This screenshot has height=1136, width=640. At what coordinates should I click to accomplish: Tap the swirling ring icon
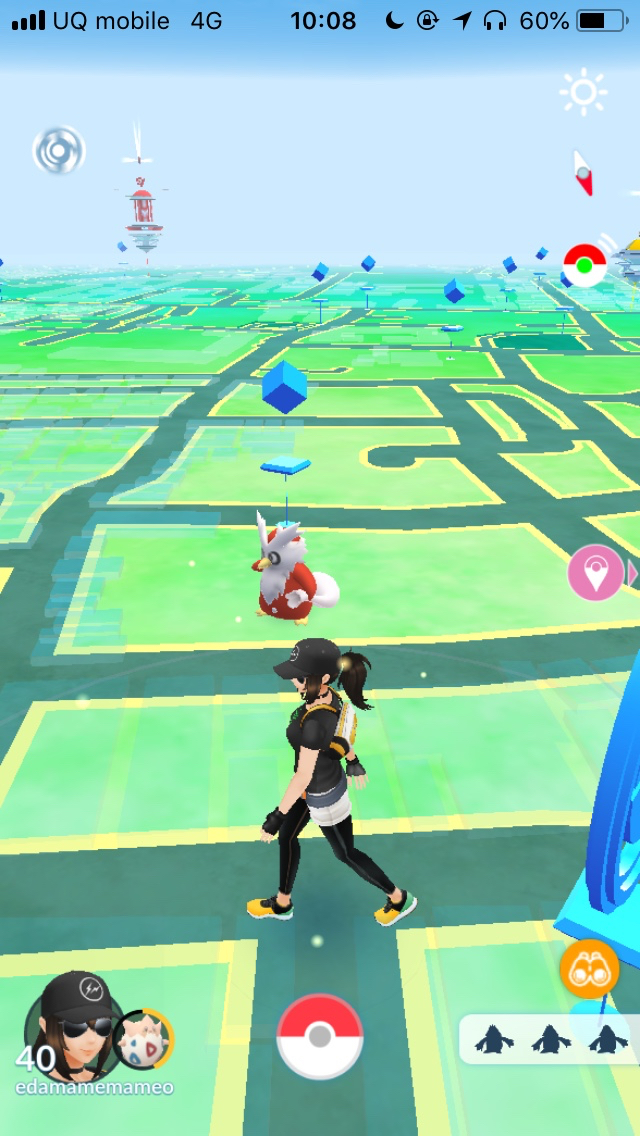(59, 151)
